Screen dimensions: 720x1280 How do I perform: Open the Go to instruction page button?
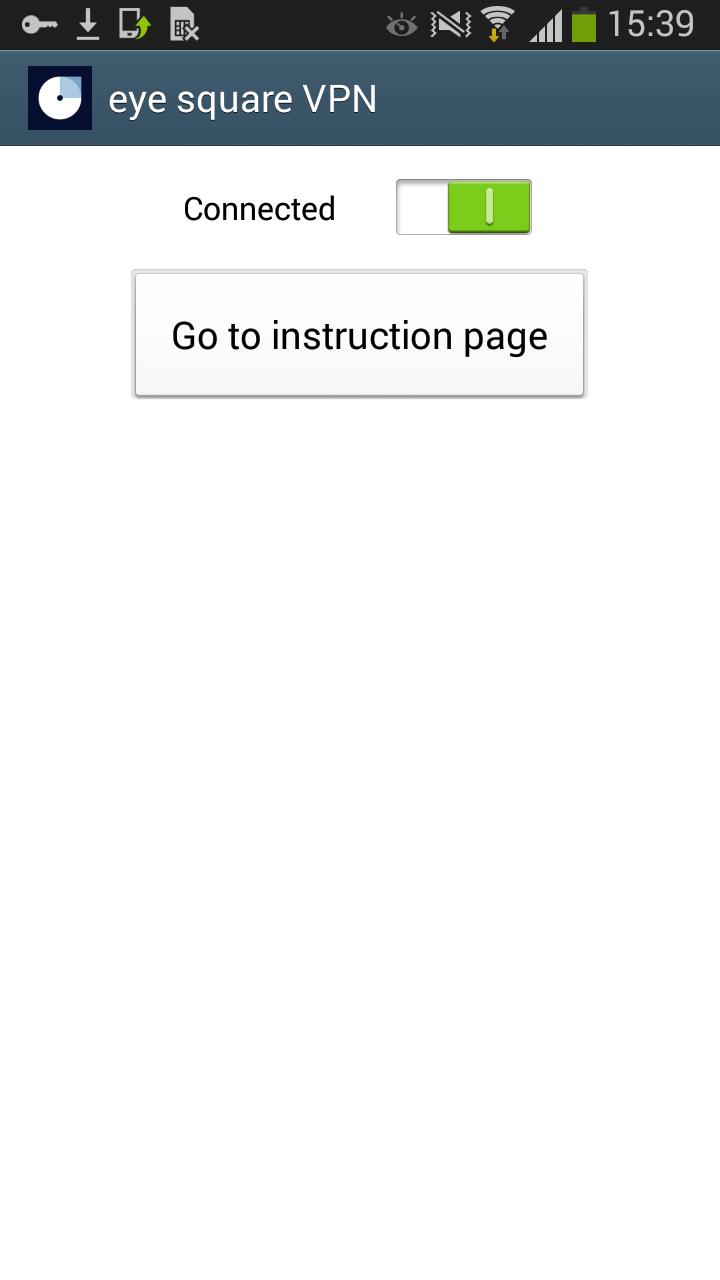tap(359, 335)
